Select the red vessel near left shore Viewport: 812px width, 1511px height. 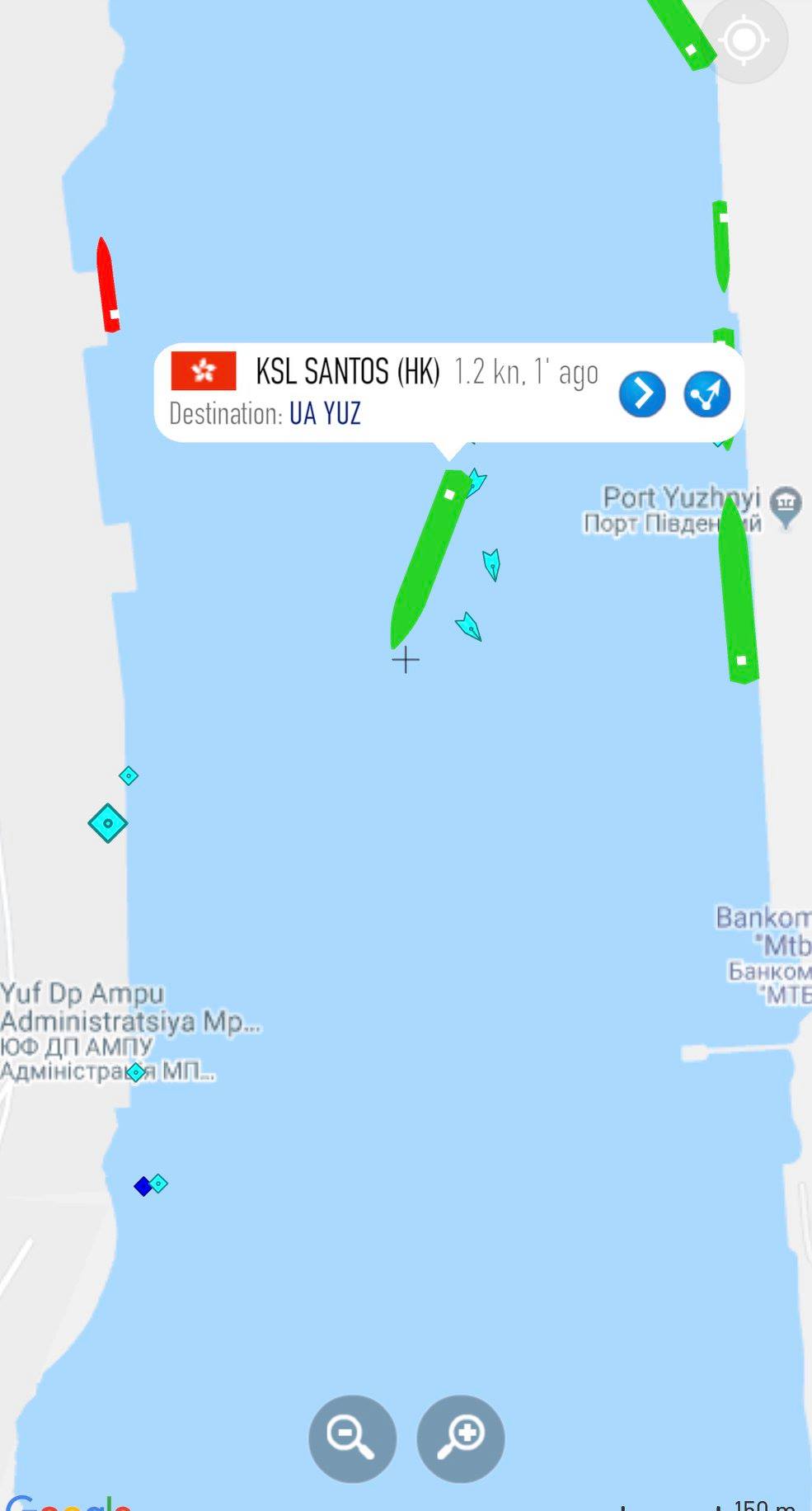[x=107, y=285]
